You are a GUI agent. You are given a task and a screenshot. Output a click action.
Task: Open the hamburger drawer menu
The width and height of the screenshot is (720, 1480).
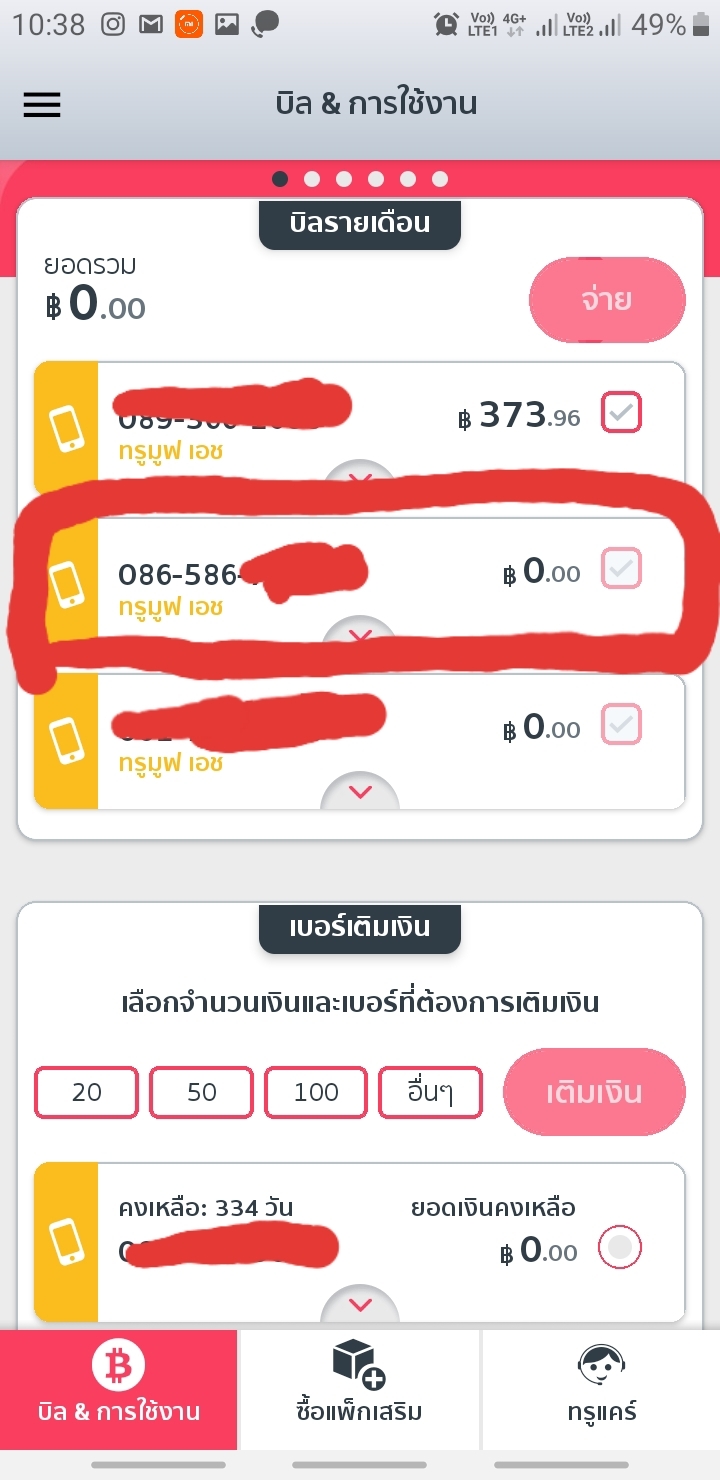42,104
